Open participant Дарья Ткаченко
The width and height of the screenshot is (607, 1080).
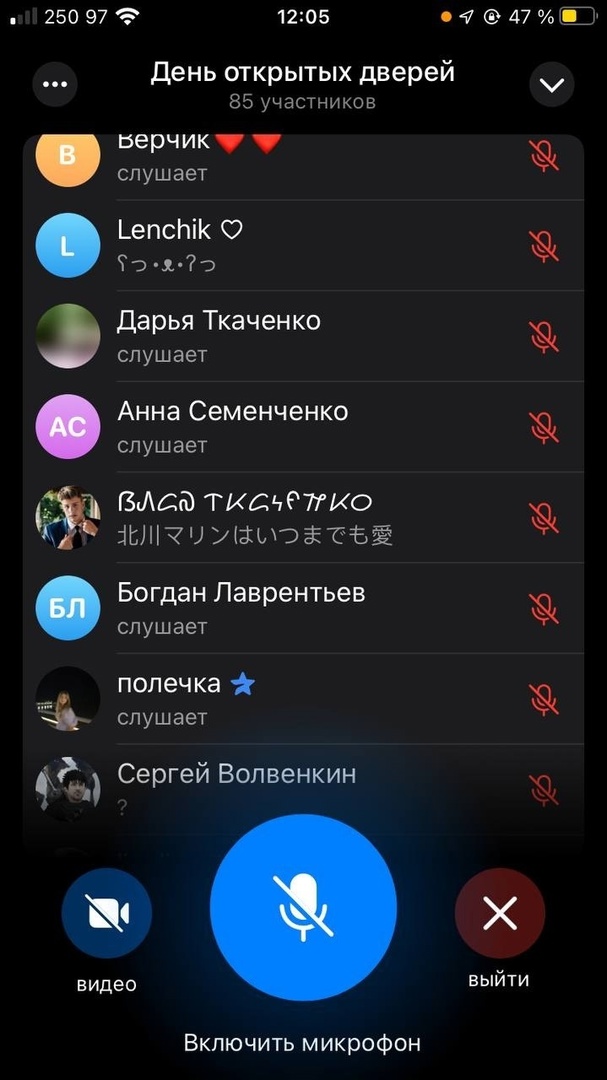[303, 336]
